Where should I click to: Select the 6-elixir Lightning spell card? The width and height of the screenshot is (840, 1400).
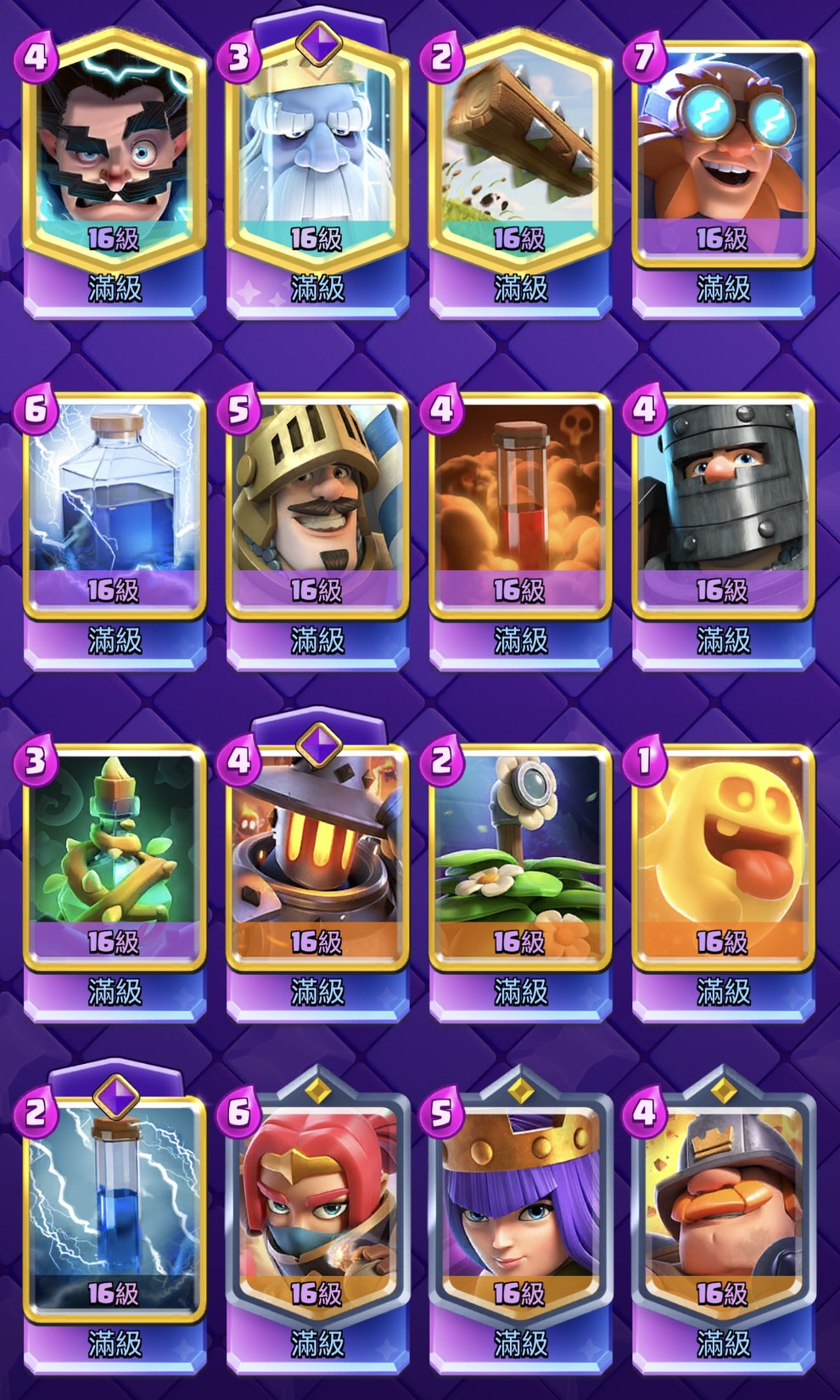(115, 505)
